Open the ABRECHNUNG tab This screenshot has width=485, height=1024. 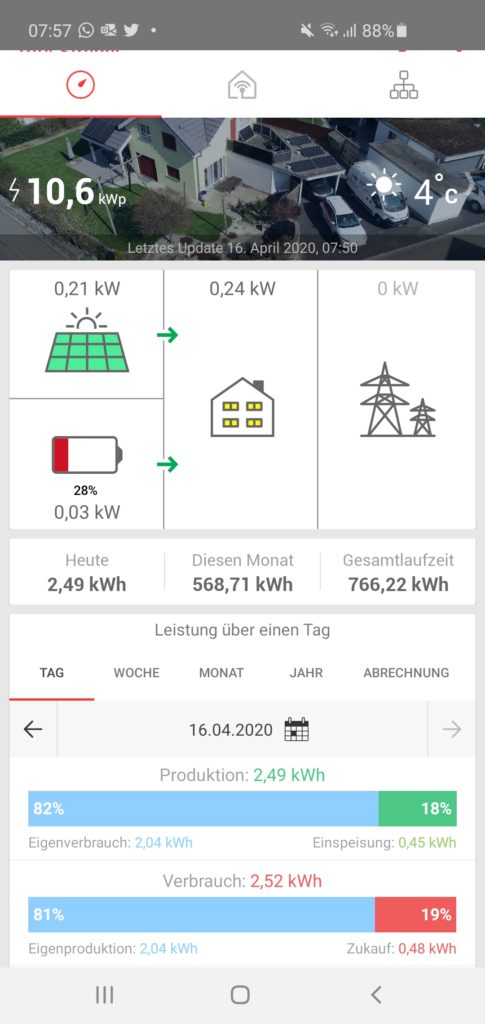(x=406, y=673)
